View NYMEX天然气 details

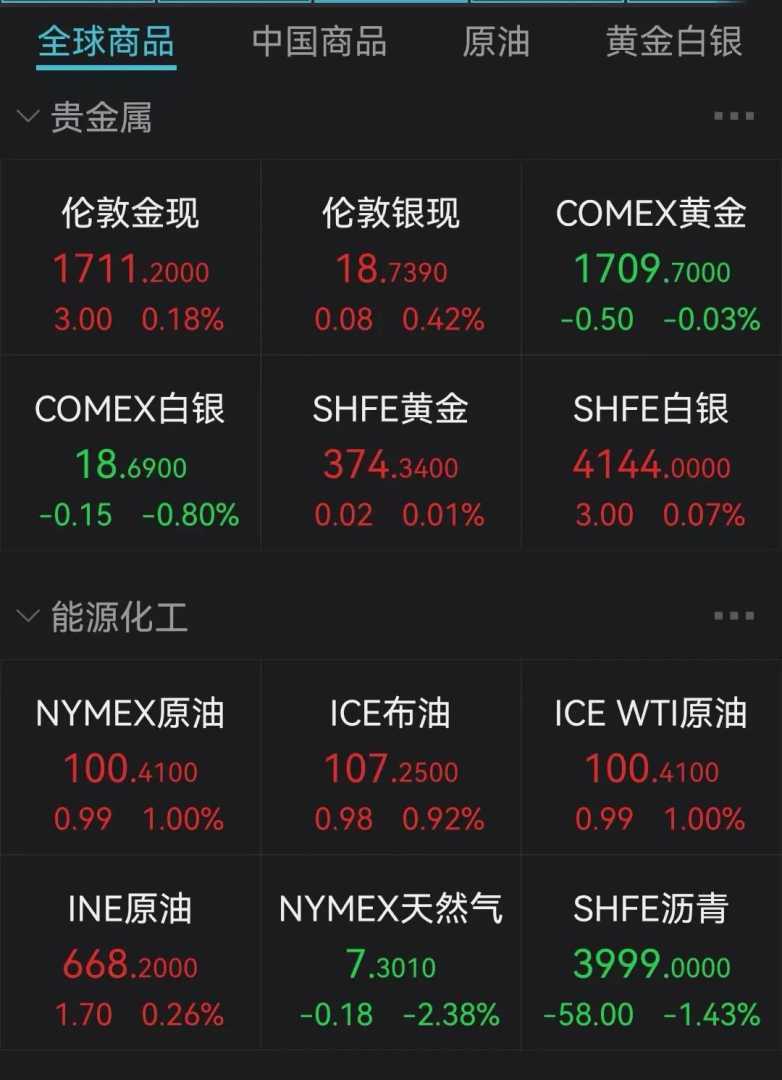point(391,960)
